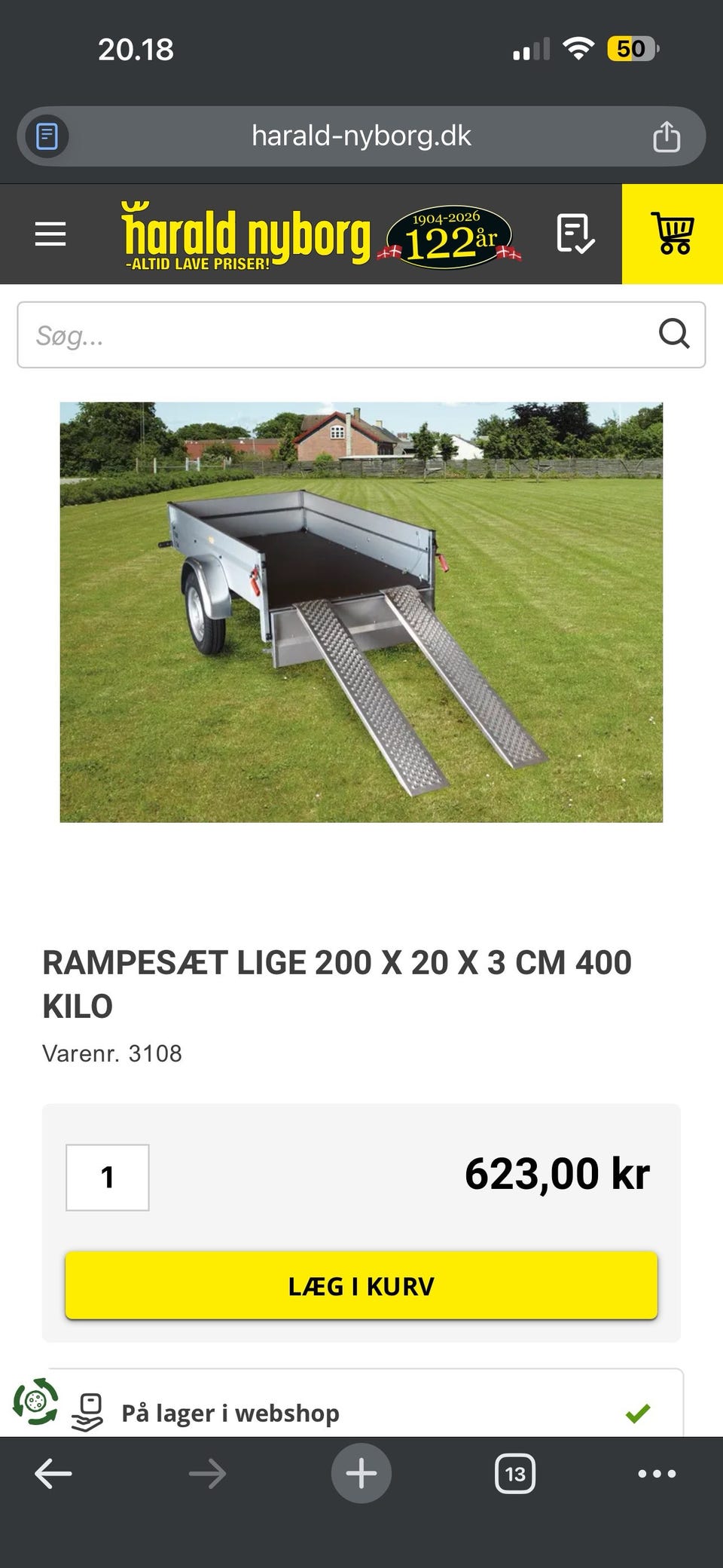The image size is (723, 1568).
Task: Open a new browser tab
Action: pos(361,1473)
